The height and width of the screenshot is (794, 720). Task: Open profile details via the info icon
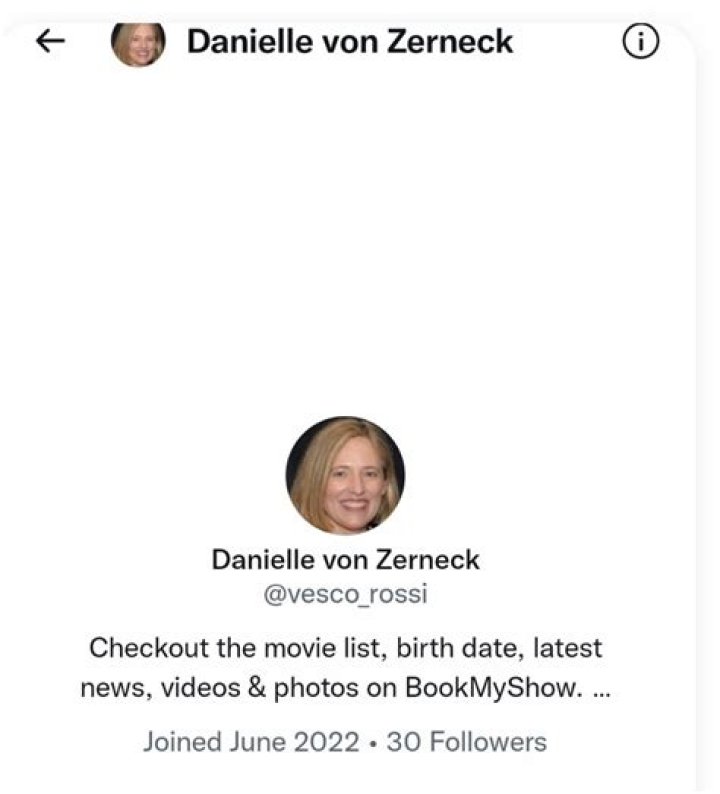[x=641, y=40]
